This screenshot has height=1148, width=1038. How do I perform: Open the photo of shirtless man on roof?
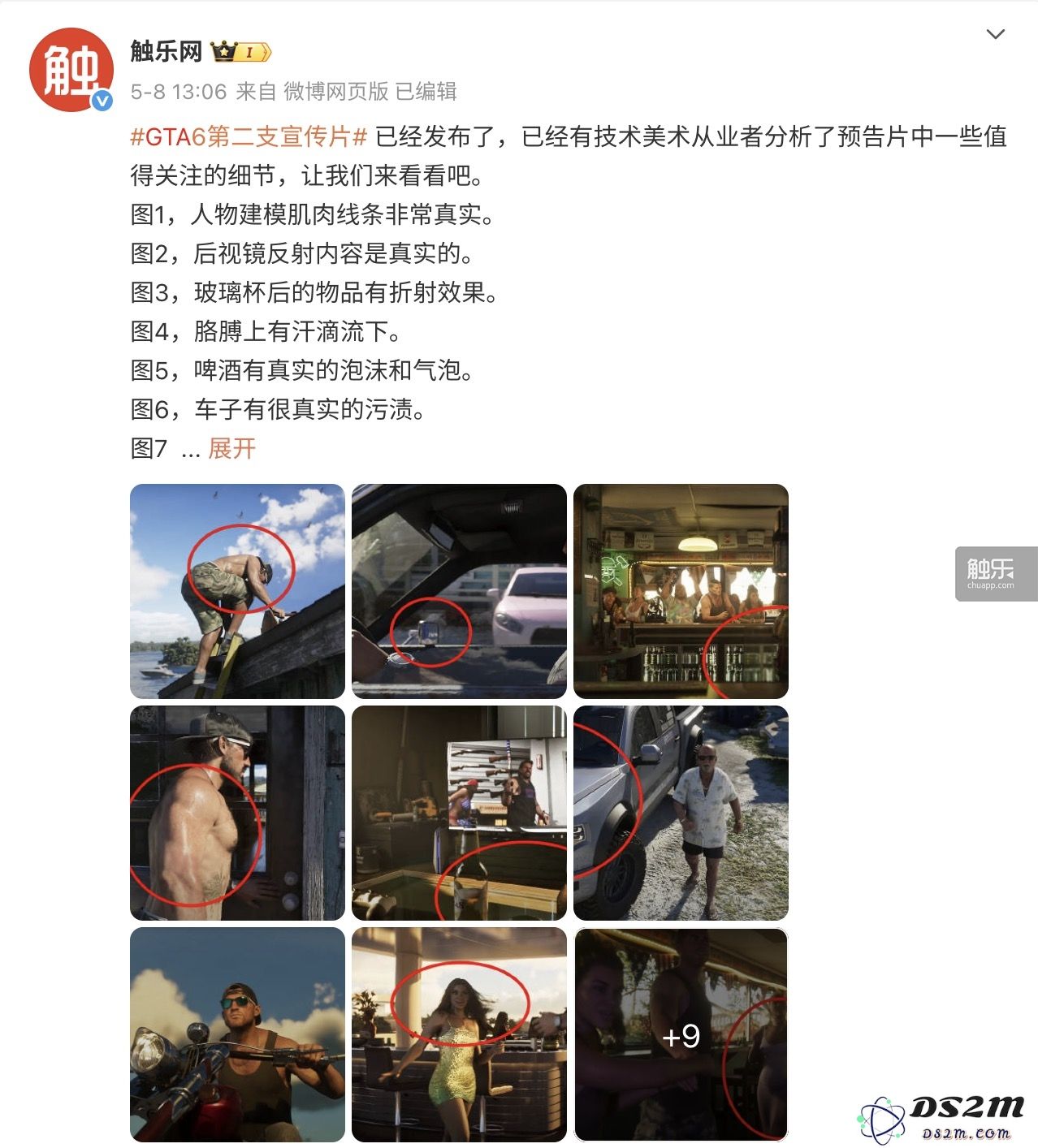click(237, 591)
